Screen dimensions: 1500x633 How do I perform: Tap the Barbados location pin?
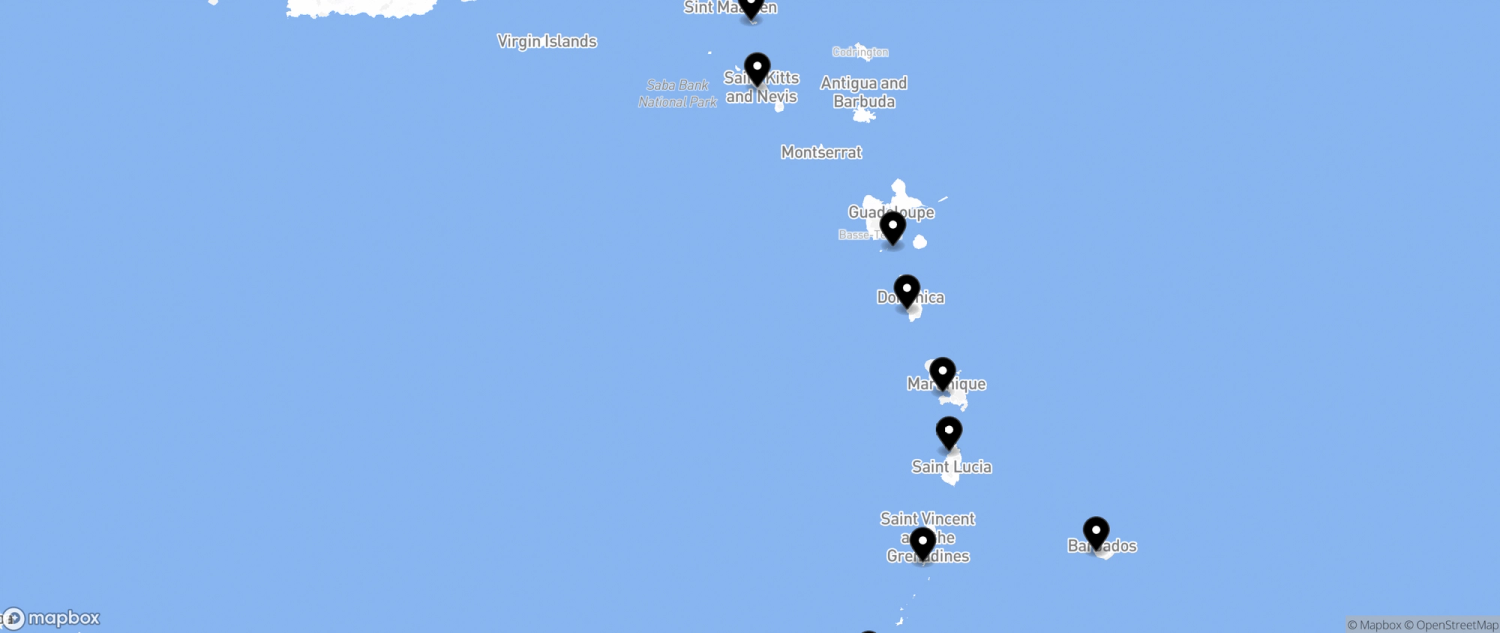pyautogui.click(x=1096, y=533)
